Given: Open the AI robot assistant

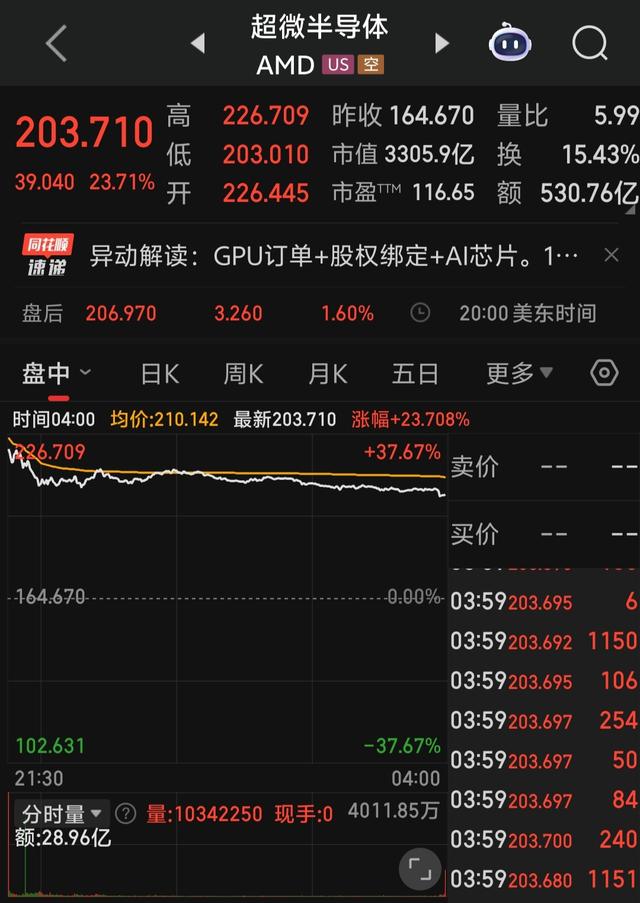Looking at the screenshot, I should (510, 42).
